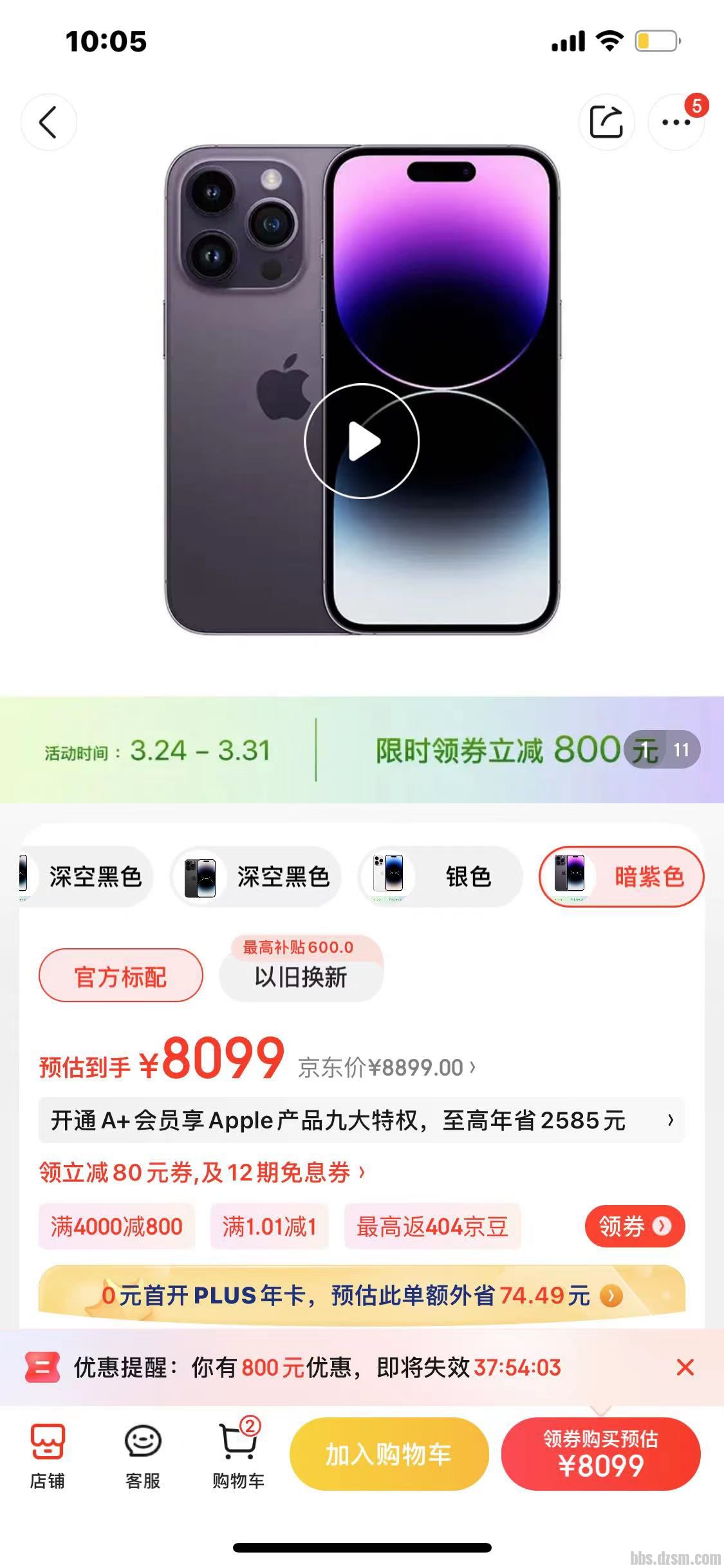Share this product page
Screen dimensions: 724x1568
606,122
